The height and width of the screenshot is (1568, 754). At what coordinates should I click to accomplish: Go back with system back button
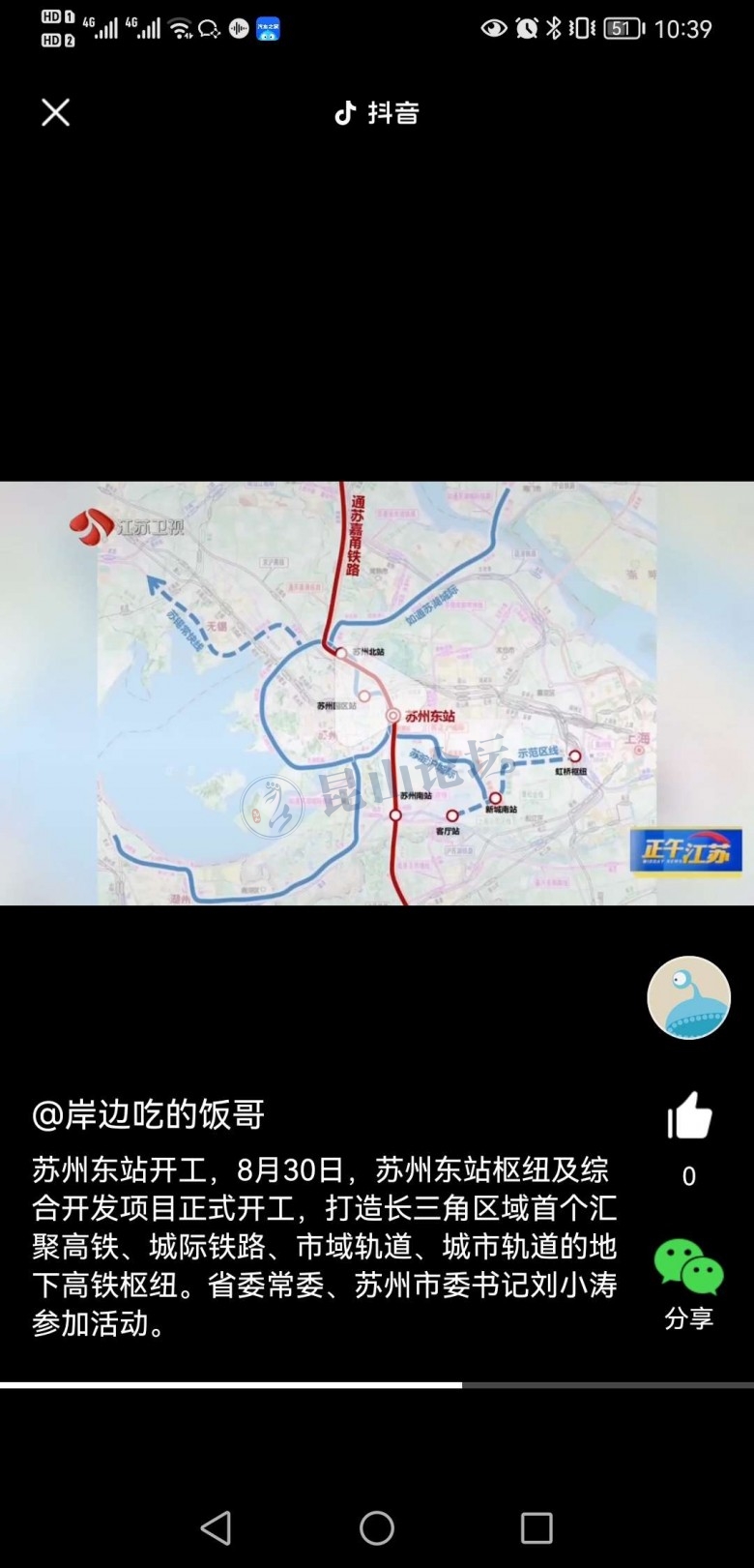click(216, 1527)
